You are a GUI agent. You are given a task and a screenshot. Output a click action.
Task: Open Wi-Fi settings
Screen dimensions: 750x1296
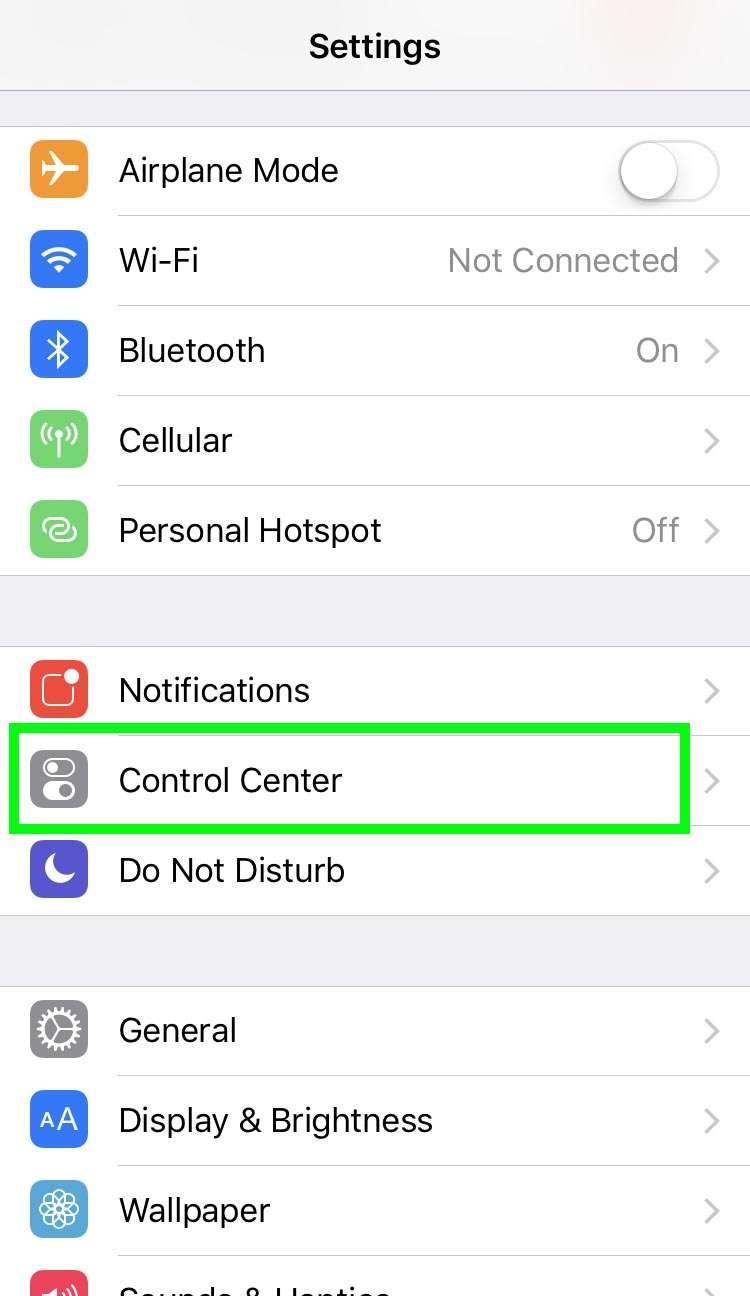375,261
